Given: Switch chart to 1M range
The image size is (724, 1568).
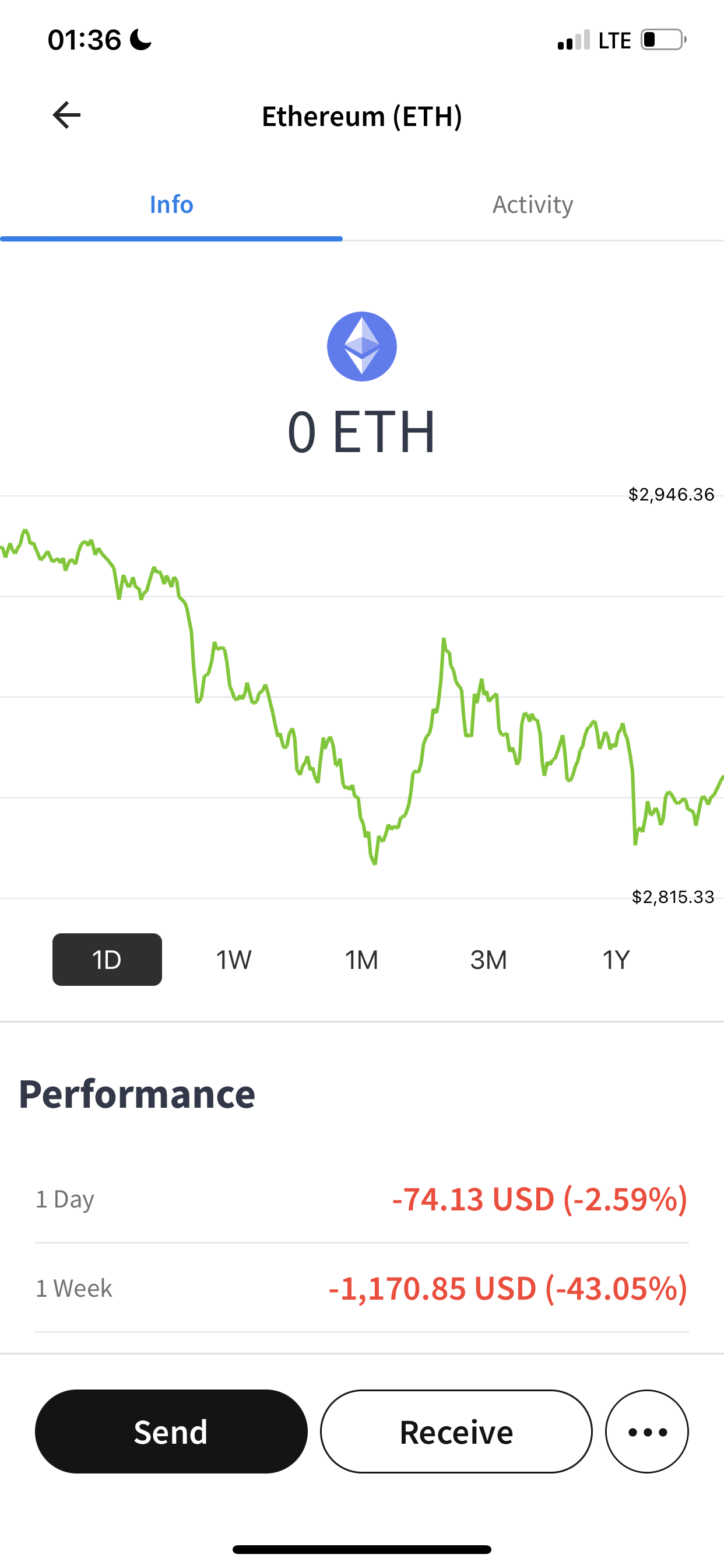Looking at the screenshot, I should (x=361, y=960).
